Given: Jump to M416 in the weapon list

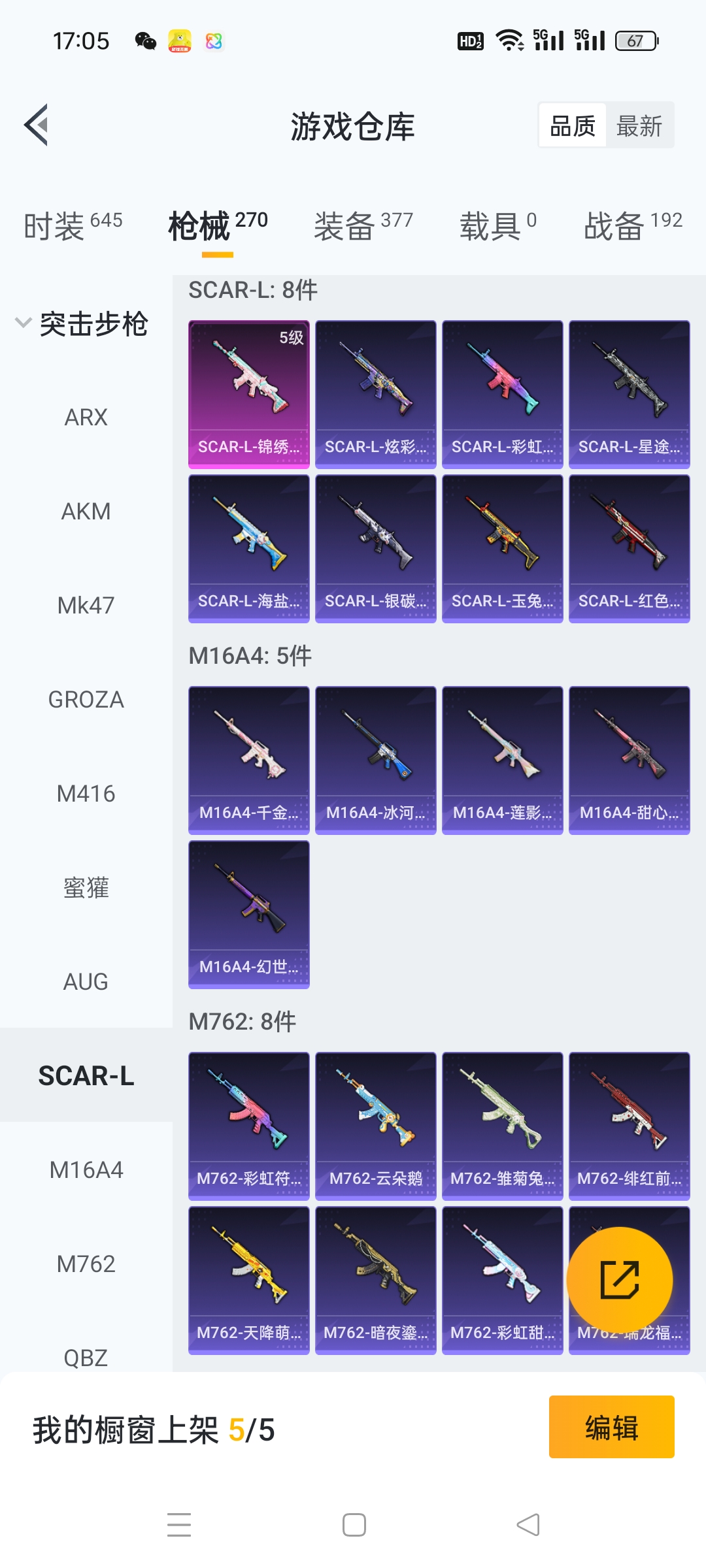Looking at the screenshot, I should pyautogui.click(x=86, y=794).
